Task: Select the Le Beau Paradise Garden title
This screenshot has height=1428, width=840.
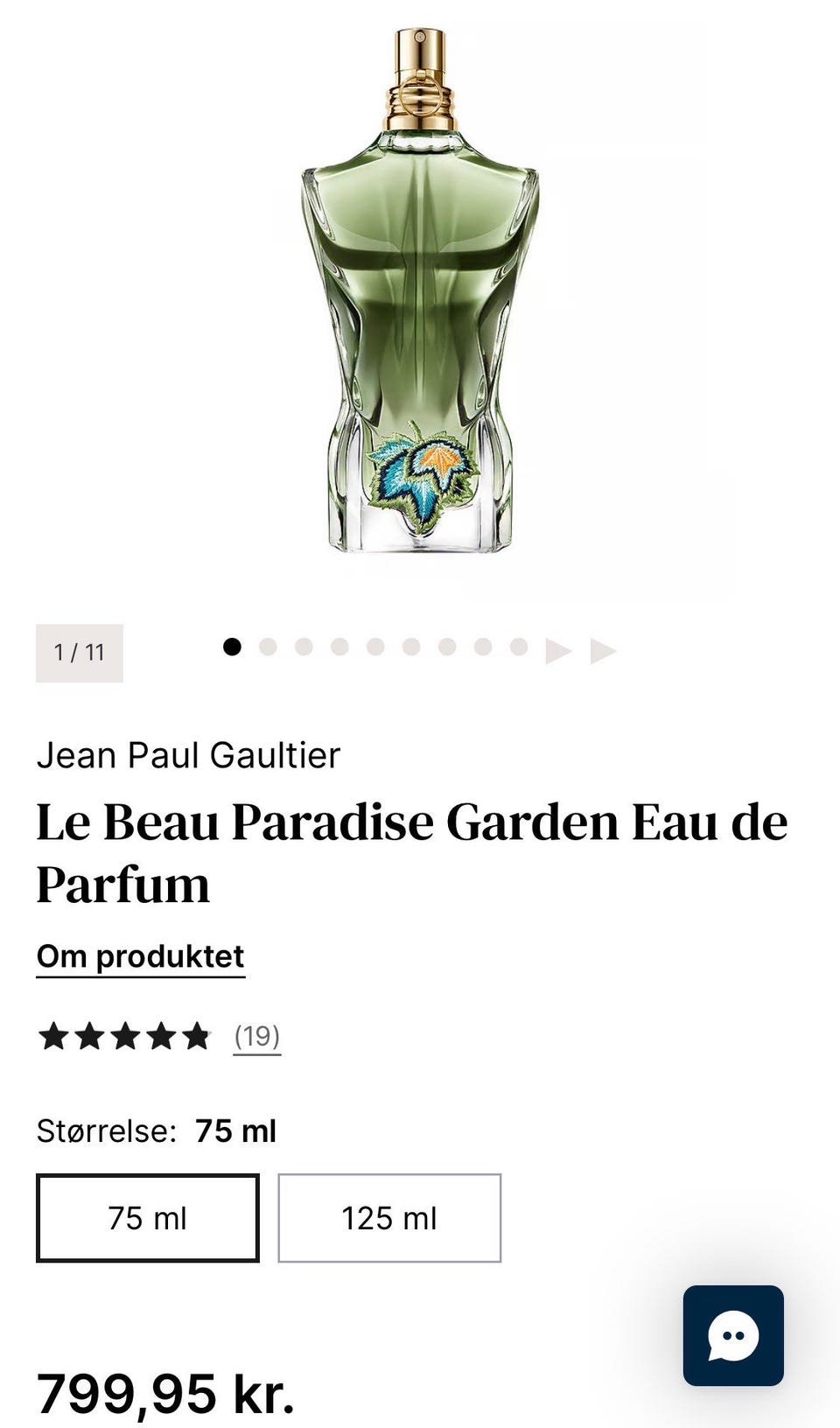Action: [x=411, y=849]
